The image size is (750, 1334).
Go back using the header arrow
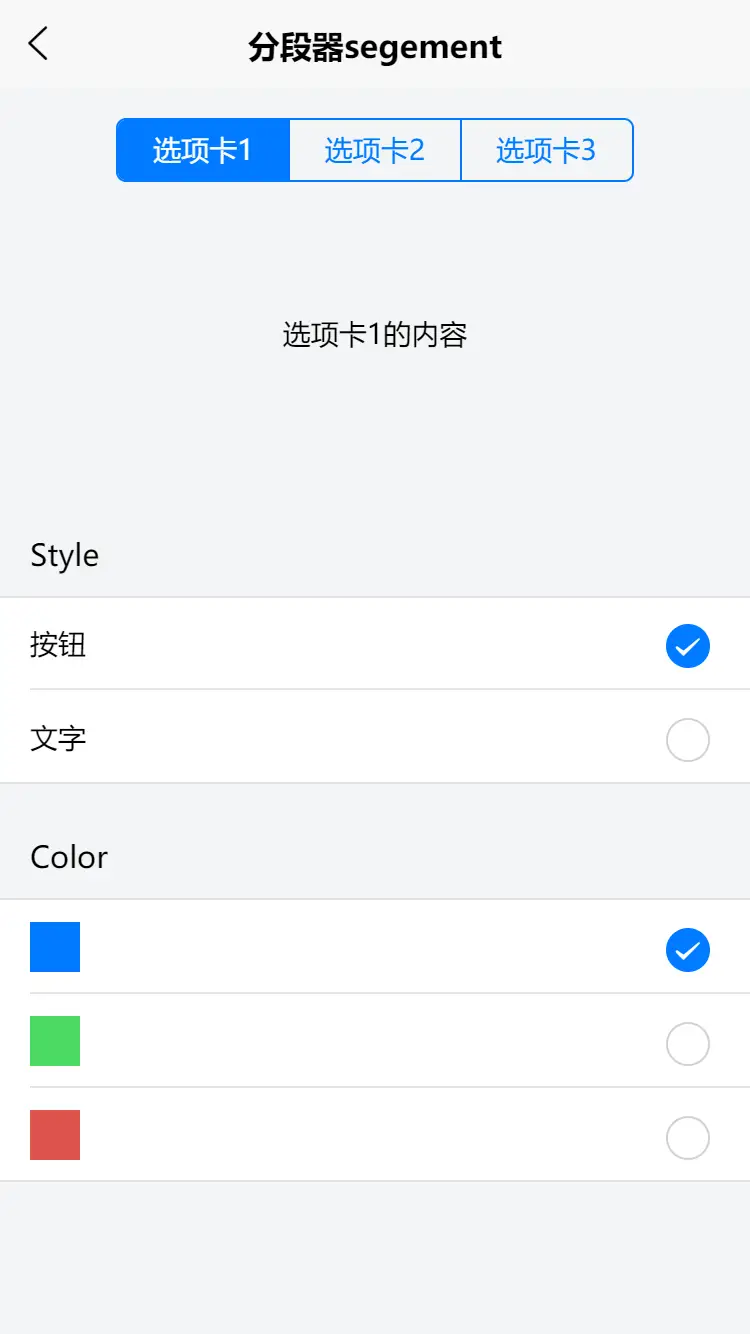click(38, 44)
